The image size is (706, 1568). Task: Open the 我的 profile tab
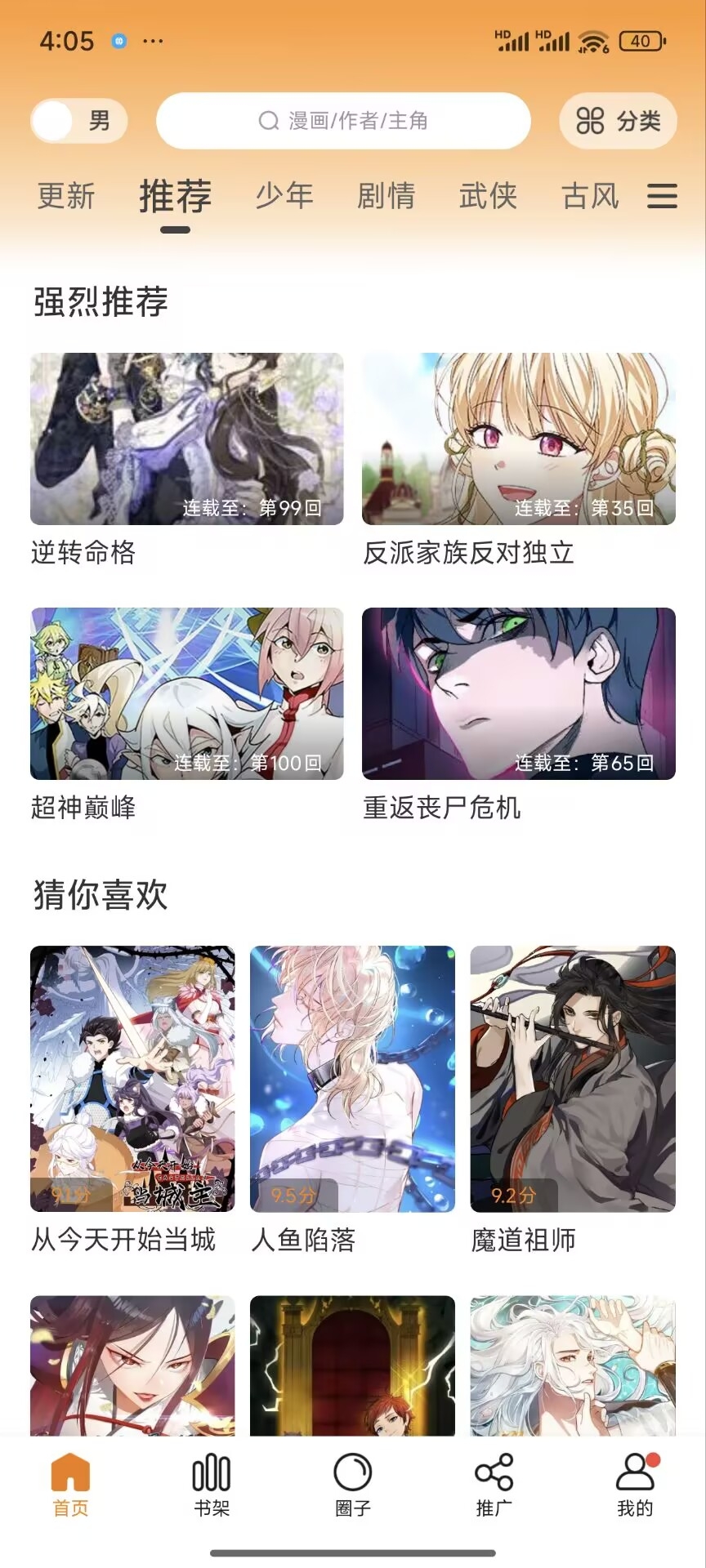coord(636,1485)
